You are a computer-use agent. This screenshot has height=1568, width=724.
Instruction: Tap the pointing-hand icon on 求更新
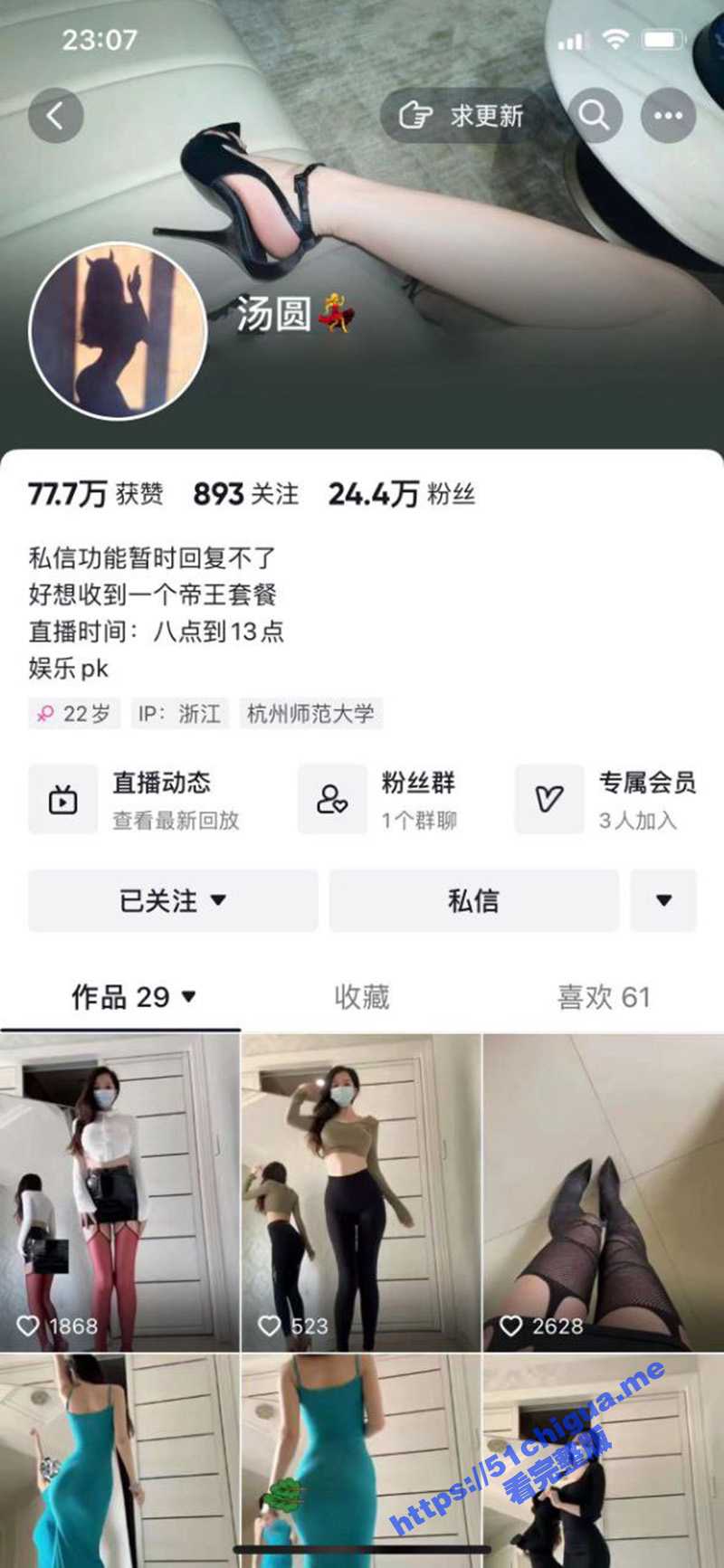(414, 115)
